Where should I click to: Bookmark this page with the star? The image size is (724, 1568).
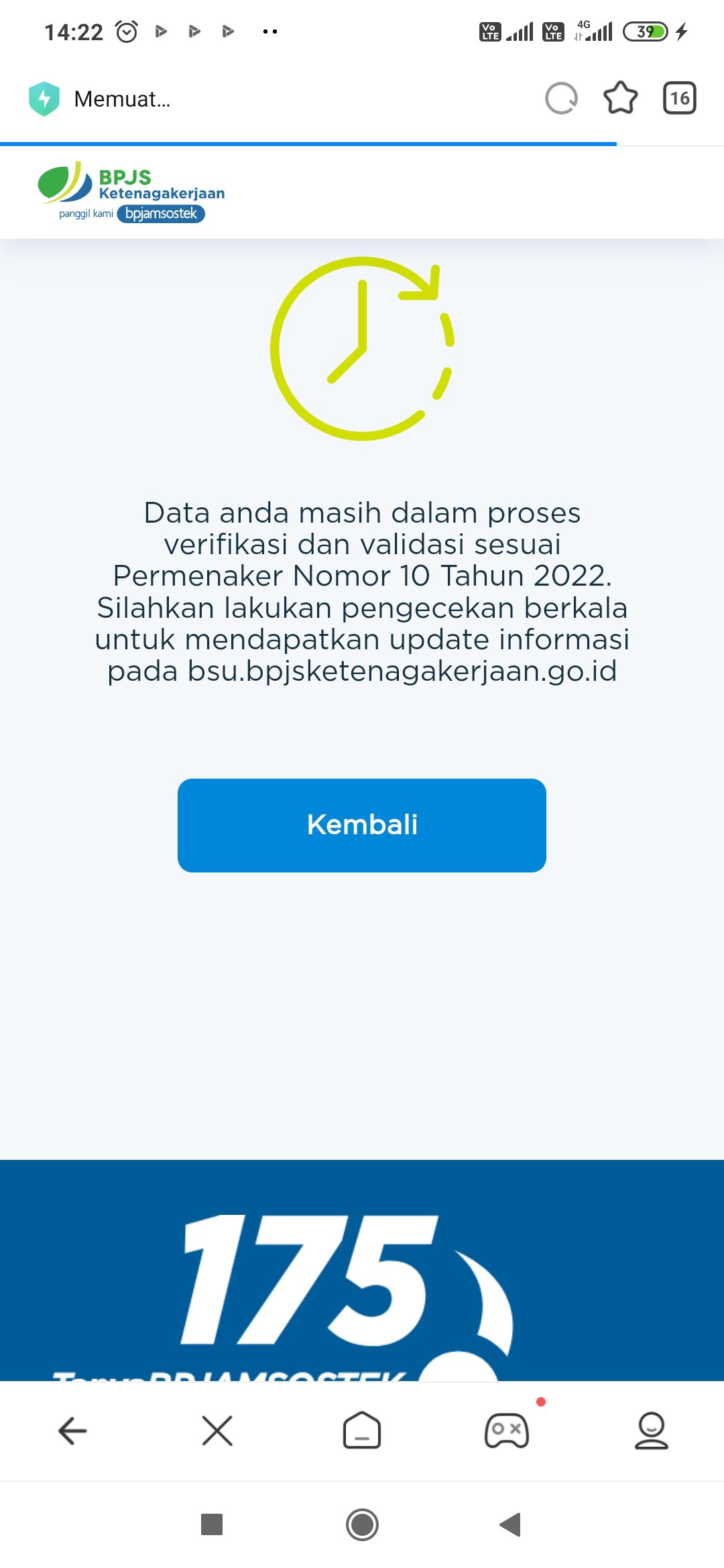(620, 99)
